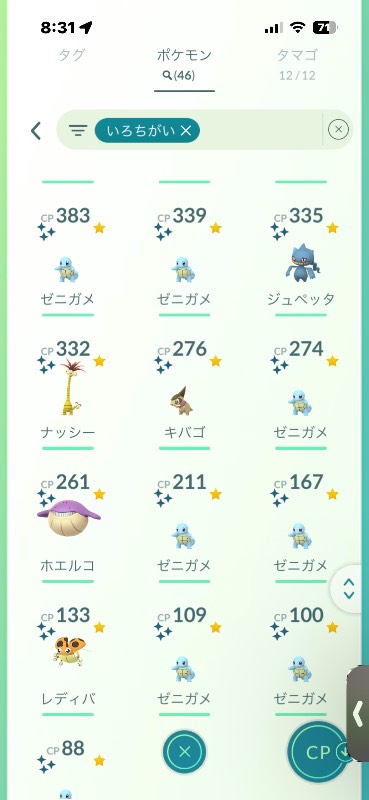Tap the fast scroll handle

coord(350,588)
